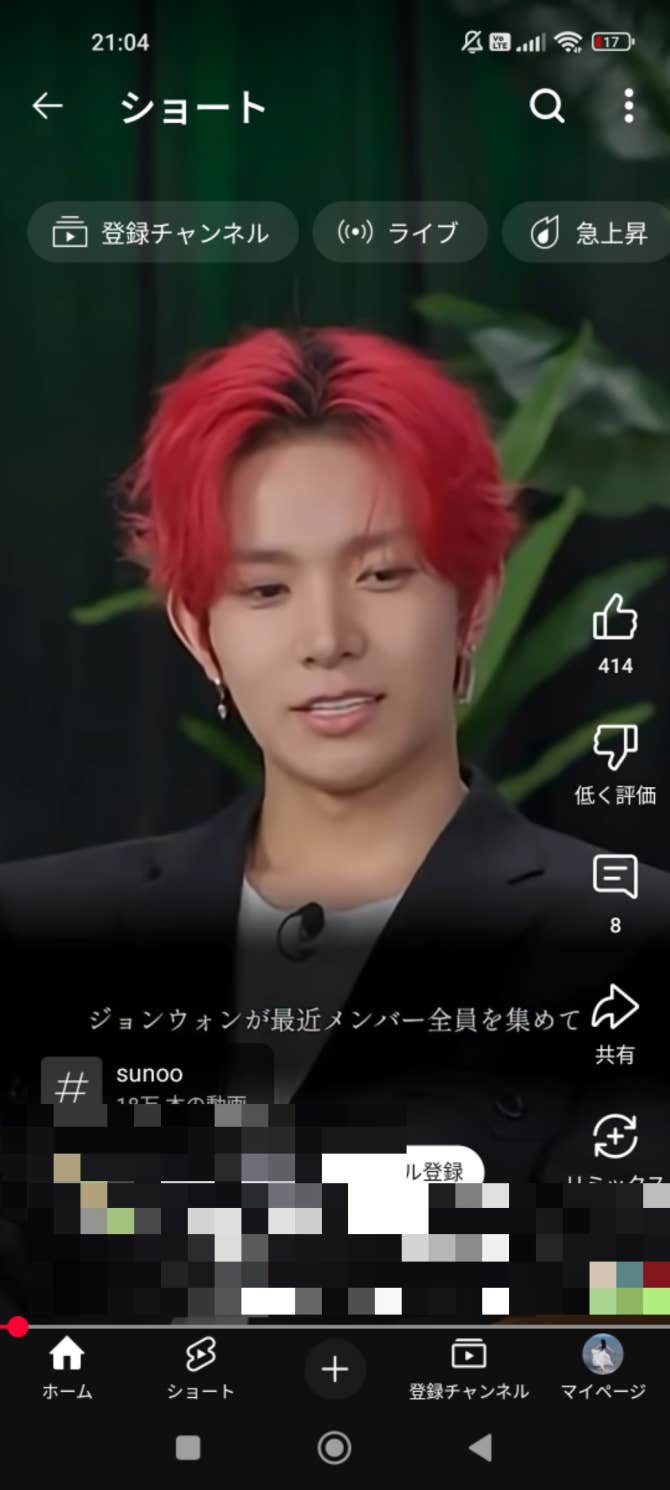The image size is (670, 1490).
Task: Create new content with plus button
Action: tap(335, 1369)
